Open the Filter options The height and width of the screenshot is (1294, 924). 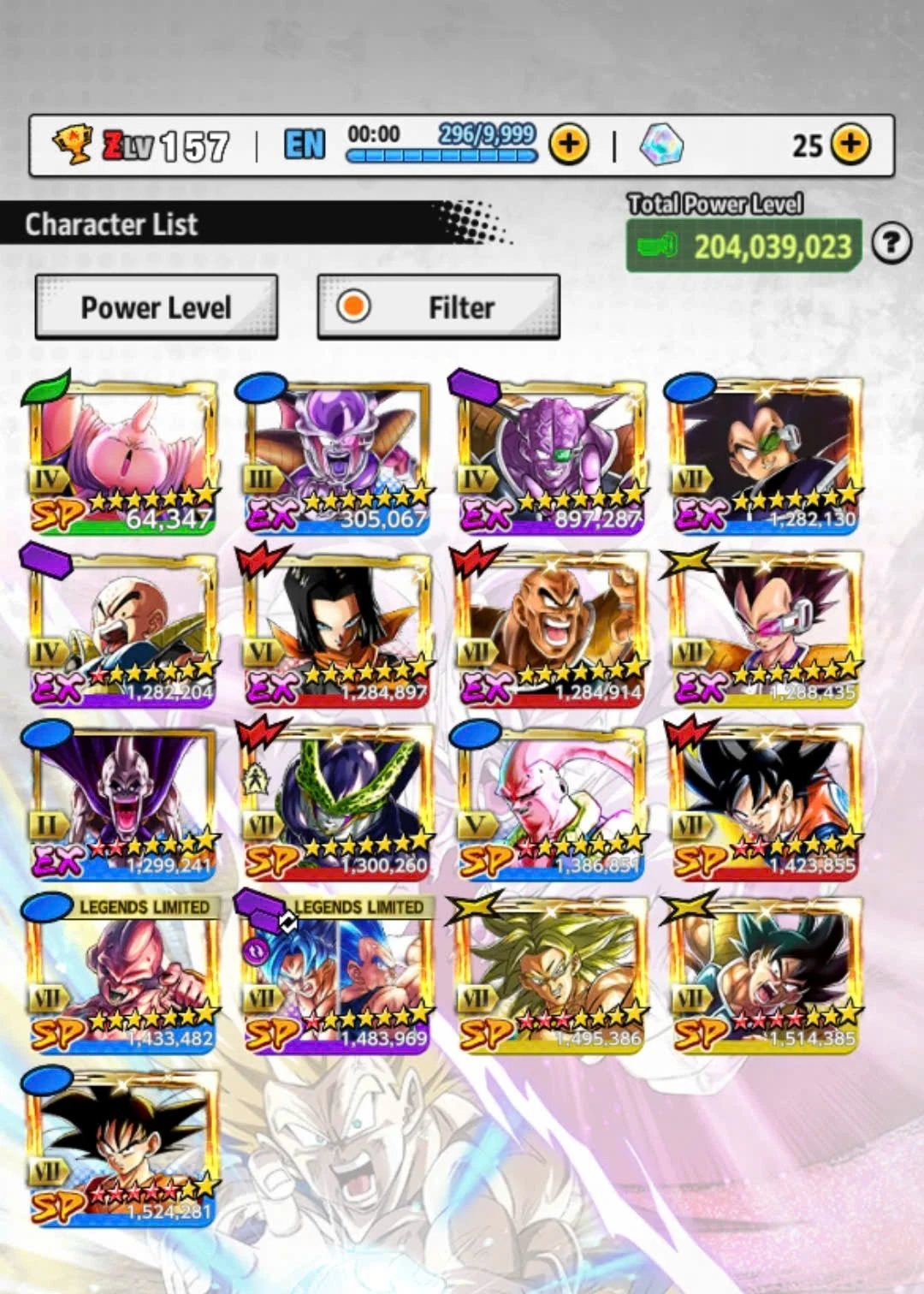point(439,307)
